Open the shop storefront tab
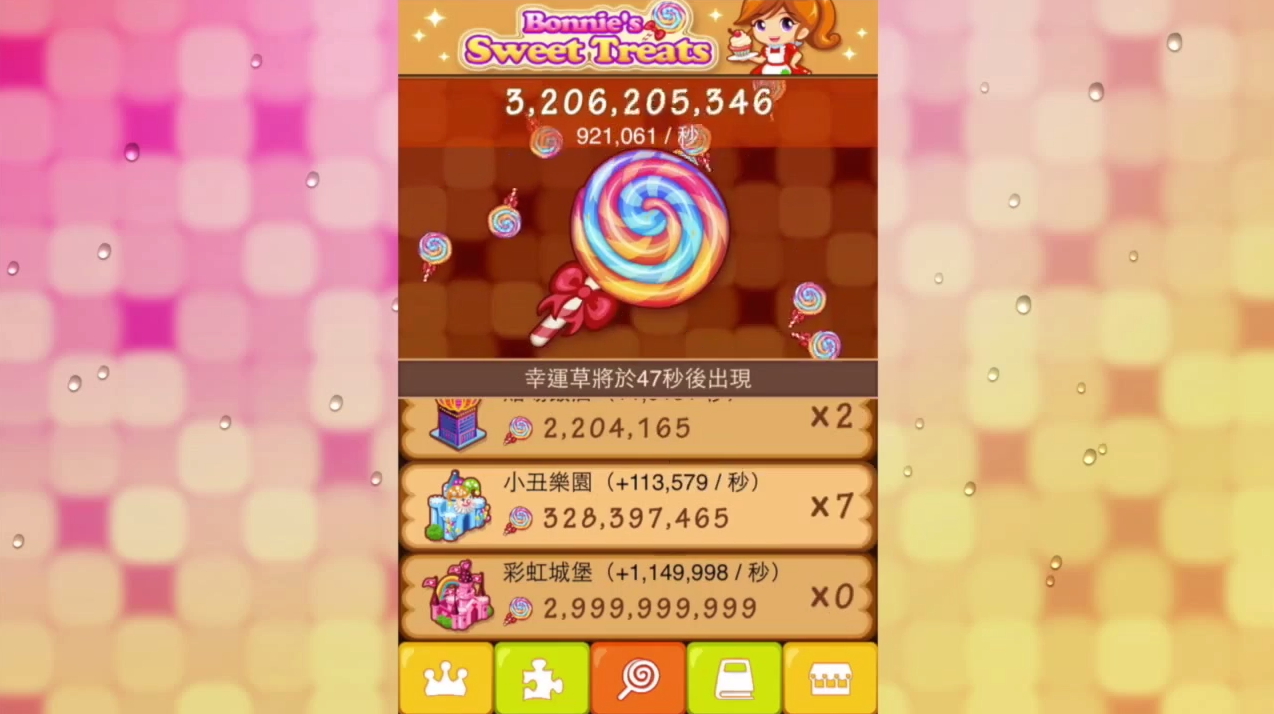The image size is (1274, 714). click(829, 678)
